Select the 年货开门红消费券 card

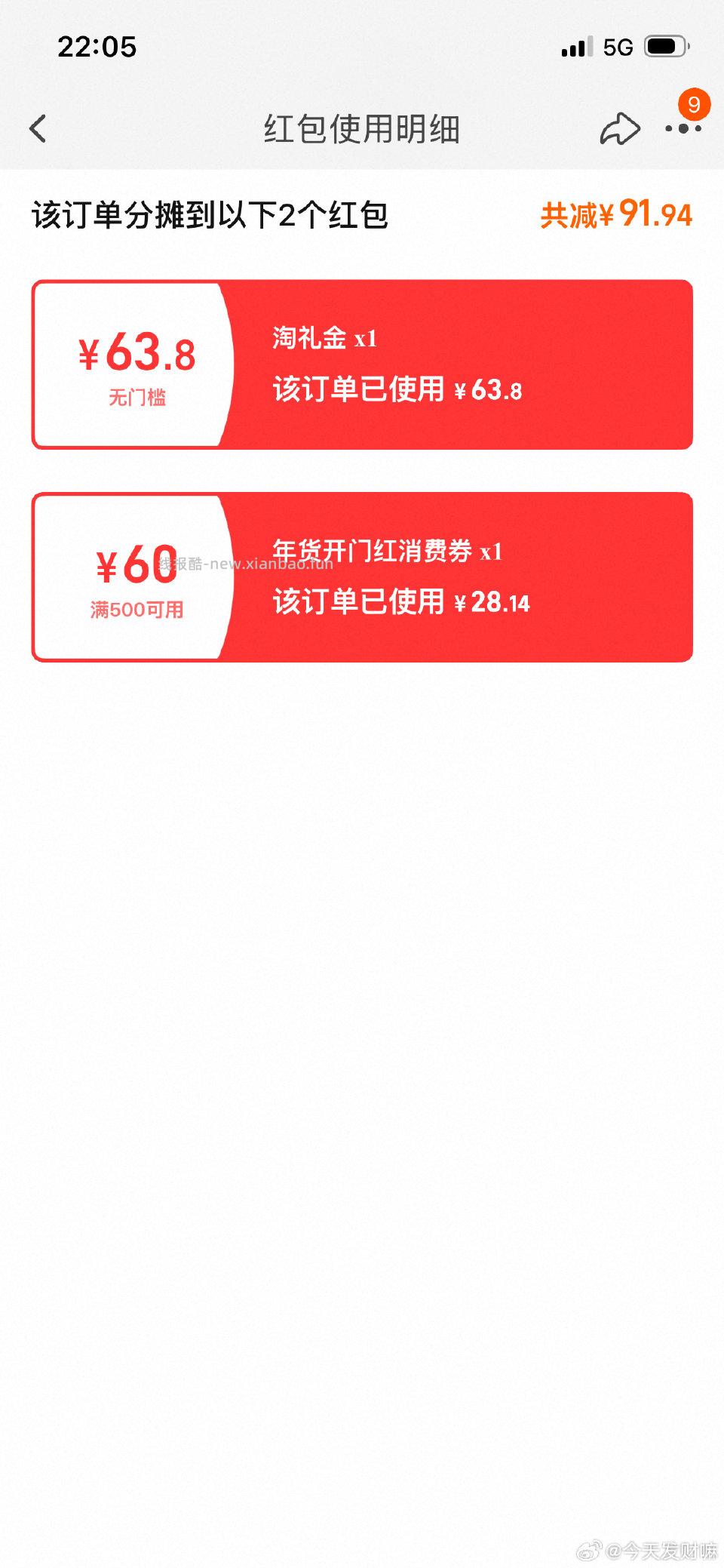[x=362, y=577]
